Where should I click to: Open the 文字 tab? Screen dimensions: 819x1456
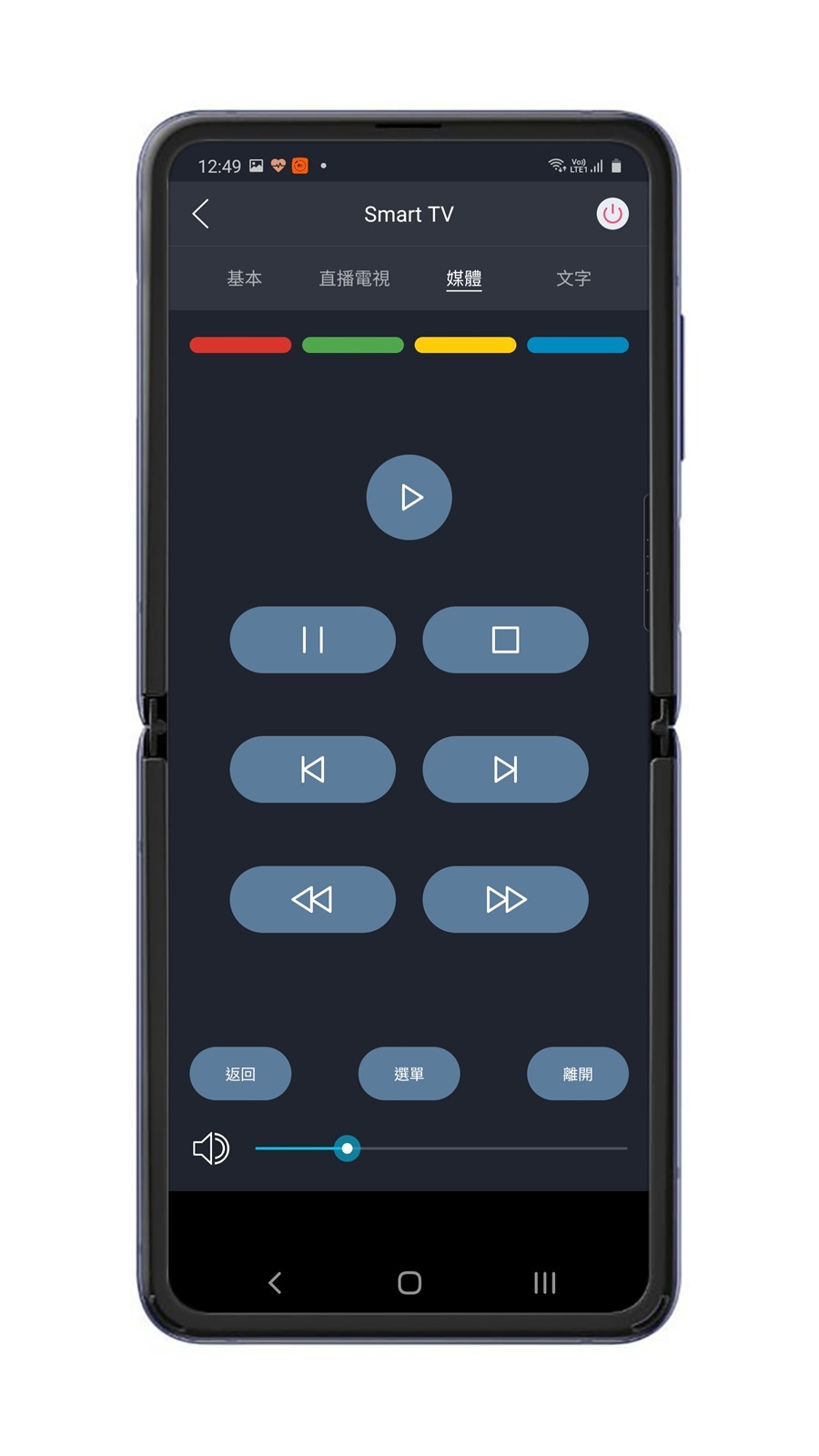coord(573,278)
